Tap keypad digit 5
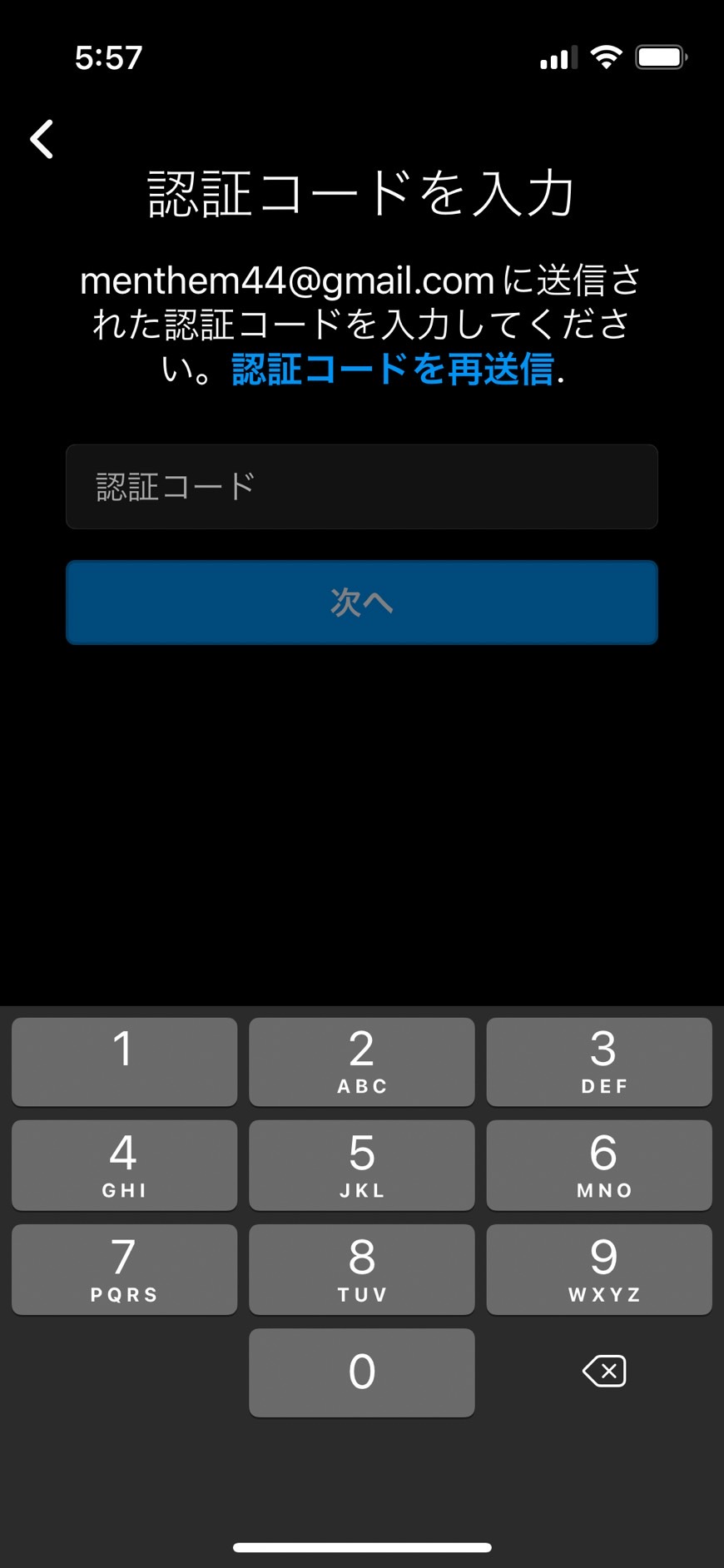The image size is (724, 1568). coord(362,1165)
